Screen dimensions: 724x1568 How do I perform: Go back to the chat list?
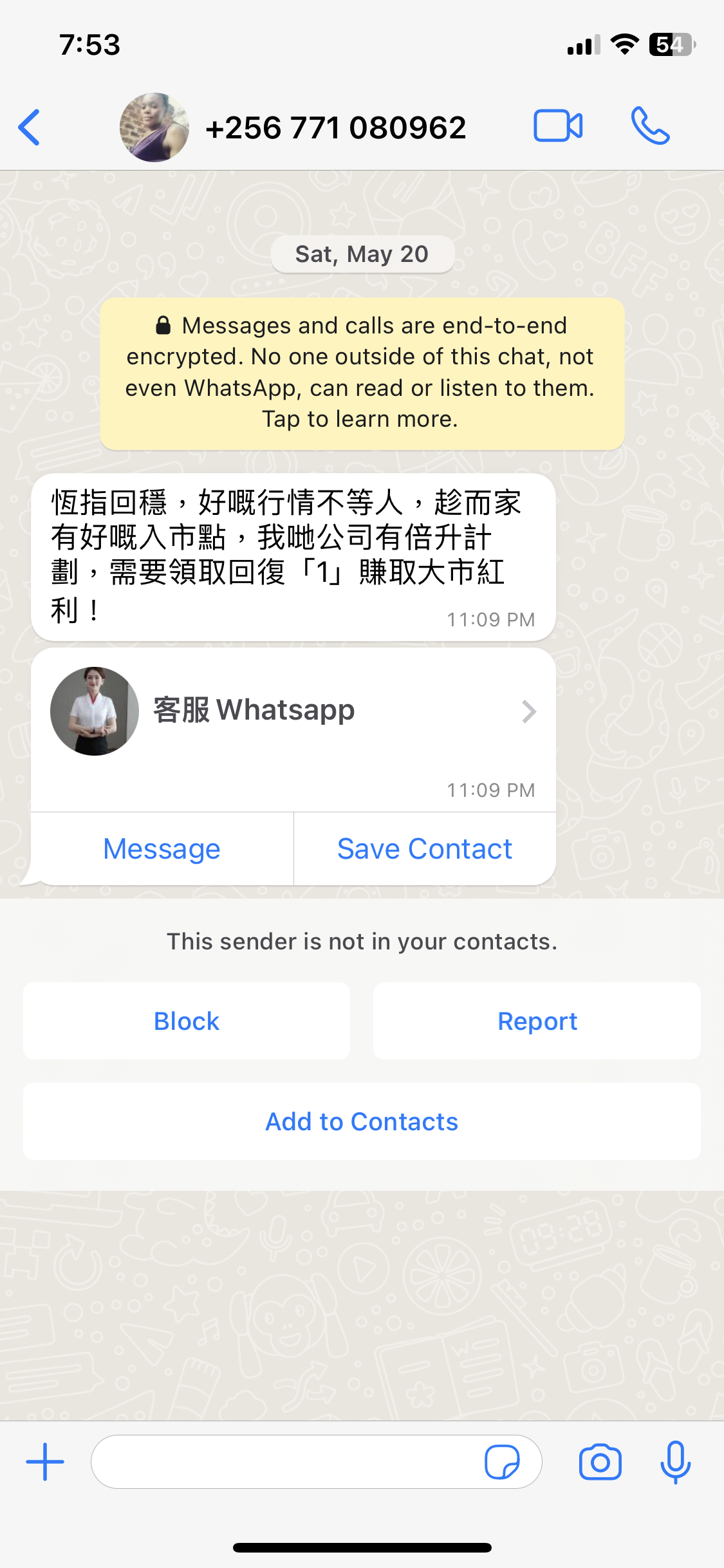(30, 127)
